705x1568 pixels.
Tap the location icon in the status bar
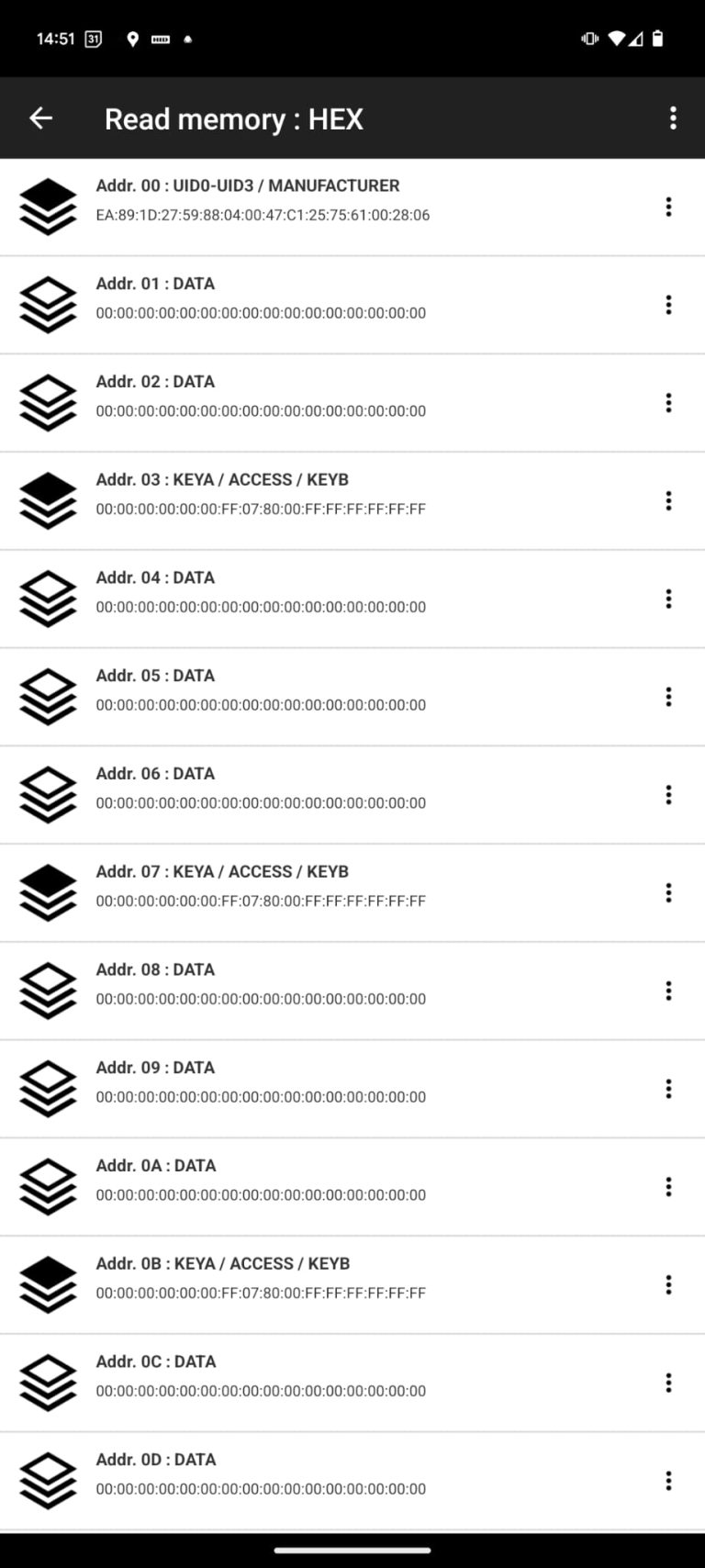point(132,39)
